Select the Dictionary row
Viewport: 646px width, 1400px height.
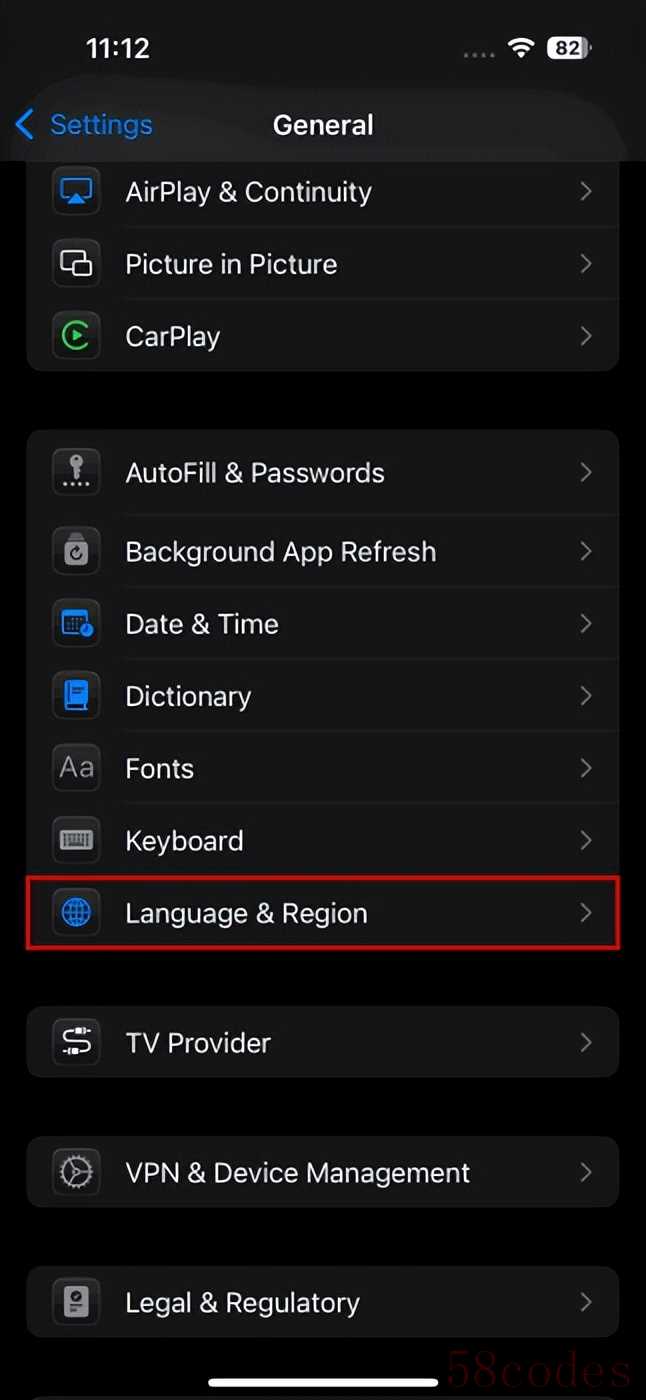pos(322,696)
